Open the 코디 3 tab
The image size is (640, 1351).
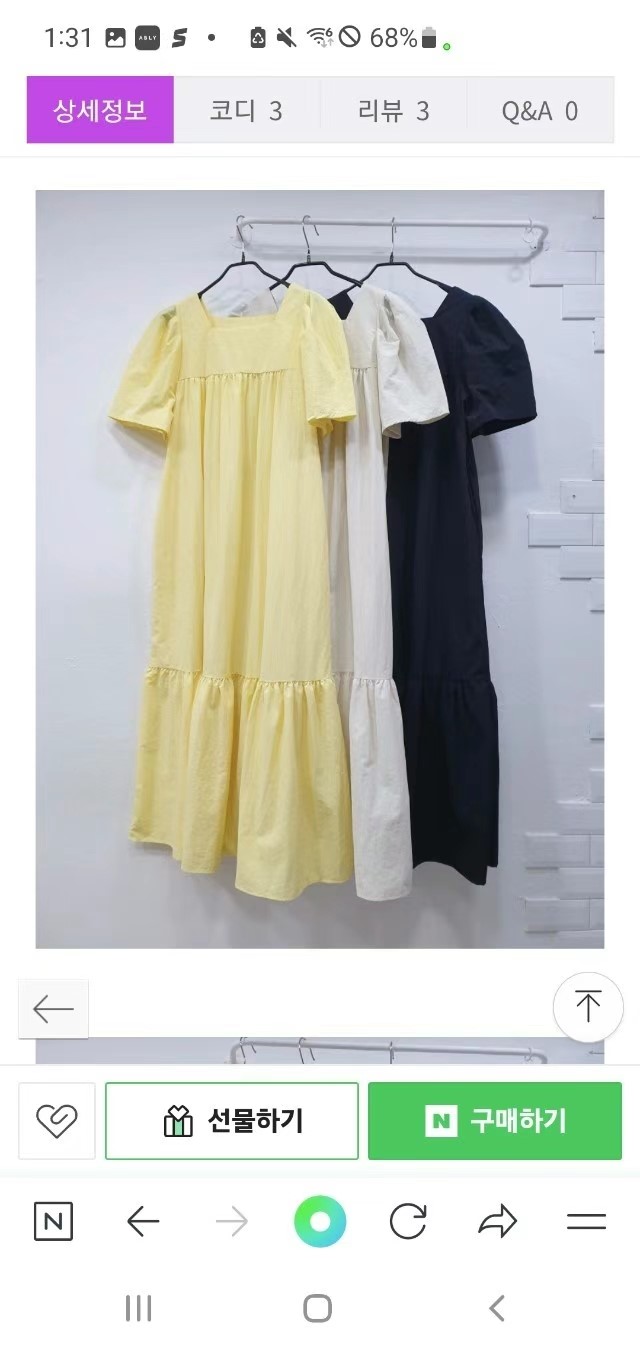(246, 110)
